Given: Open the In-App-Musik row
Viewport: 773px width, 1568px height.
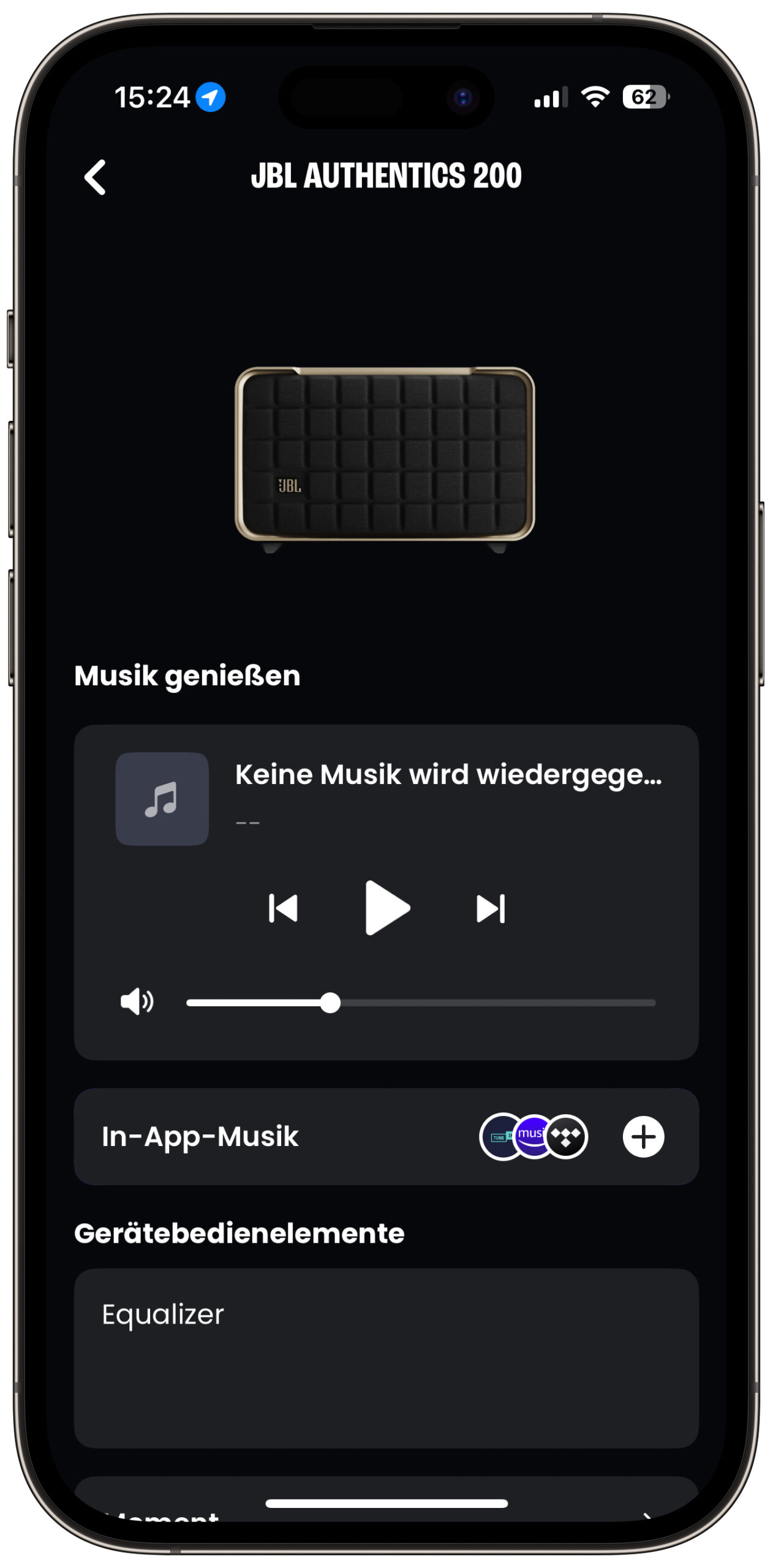Looking at the screenshot, I should [x=386, y=1137].
